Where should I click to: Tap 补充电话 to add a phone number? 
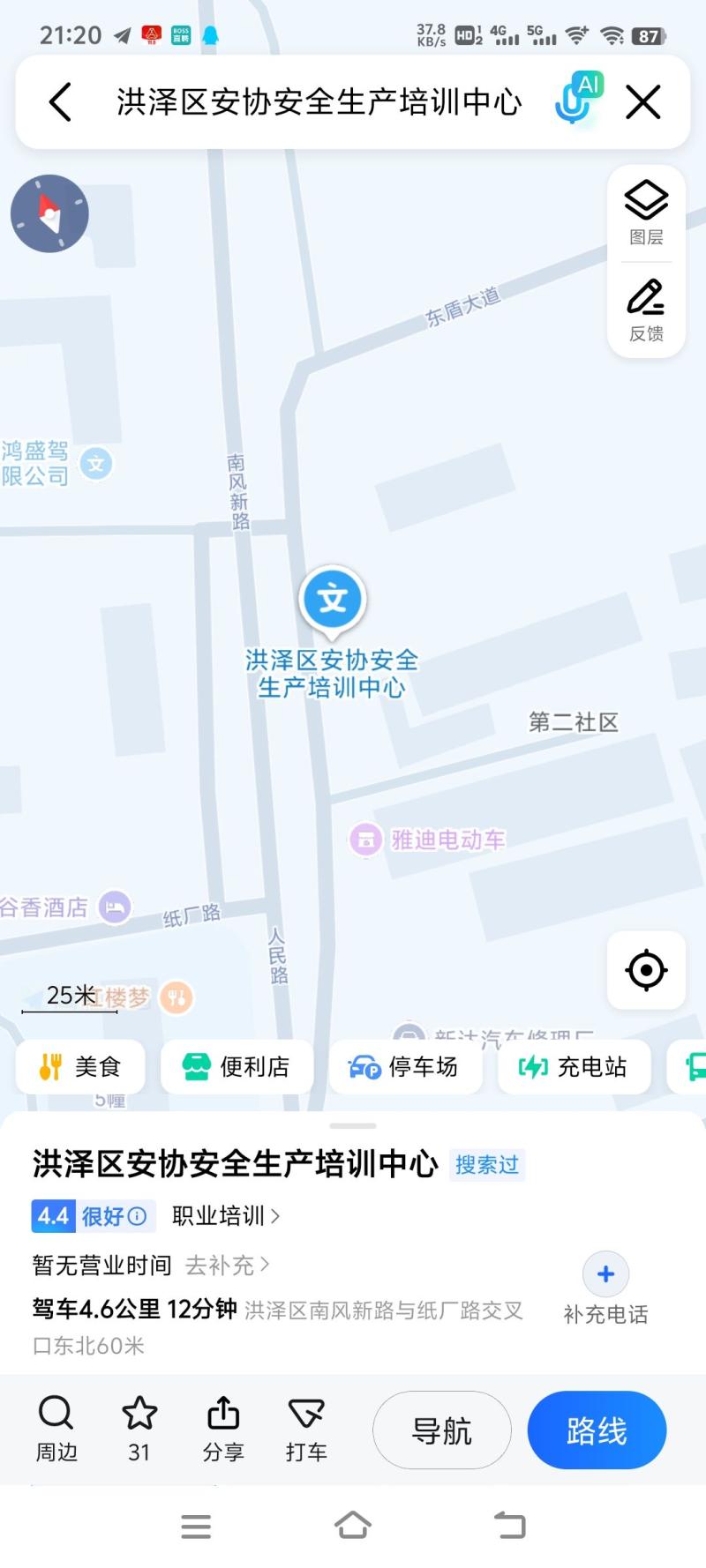[605, 1289]
